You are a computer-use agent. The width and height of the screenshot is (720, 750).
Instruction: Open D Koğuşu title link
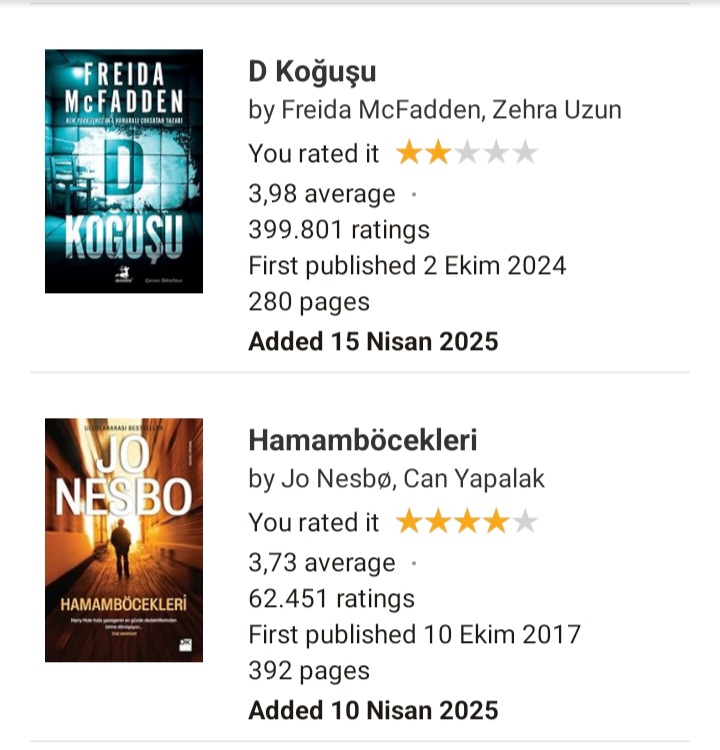pos(312,72)
